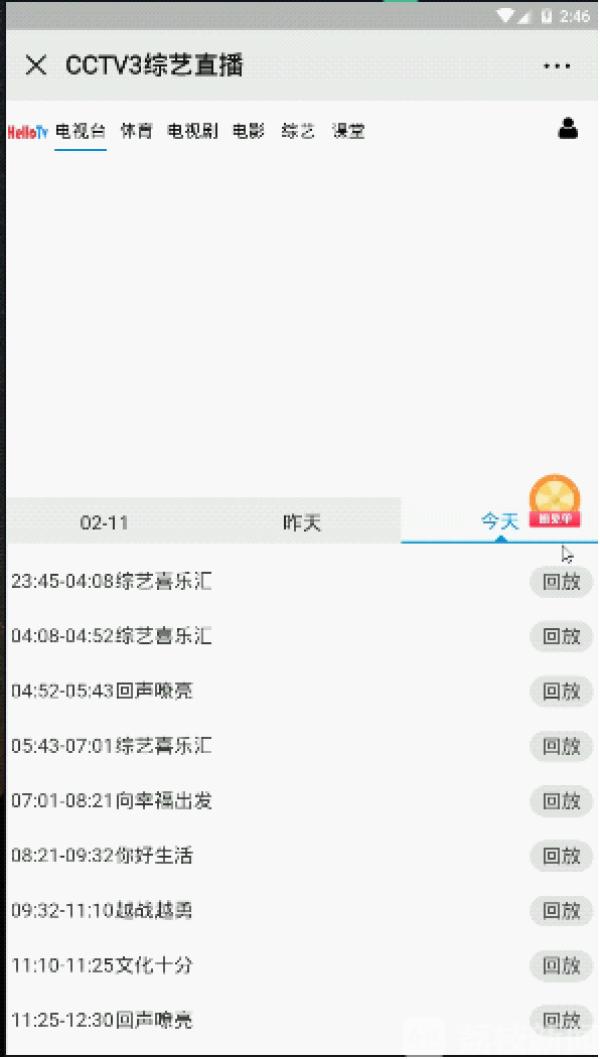600x1059 pixels.
Task: Close the CCTV3综艺直播 page
Action: pos(36,66)
